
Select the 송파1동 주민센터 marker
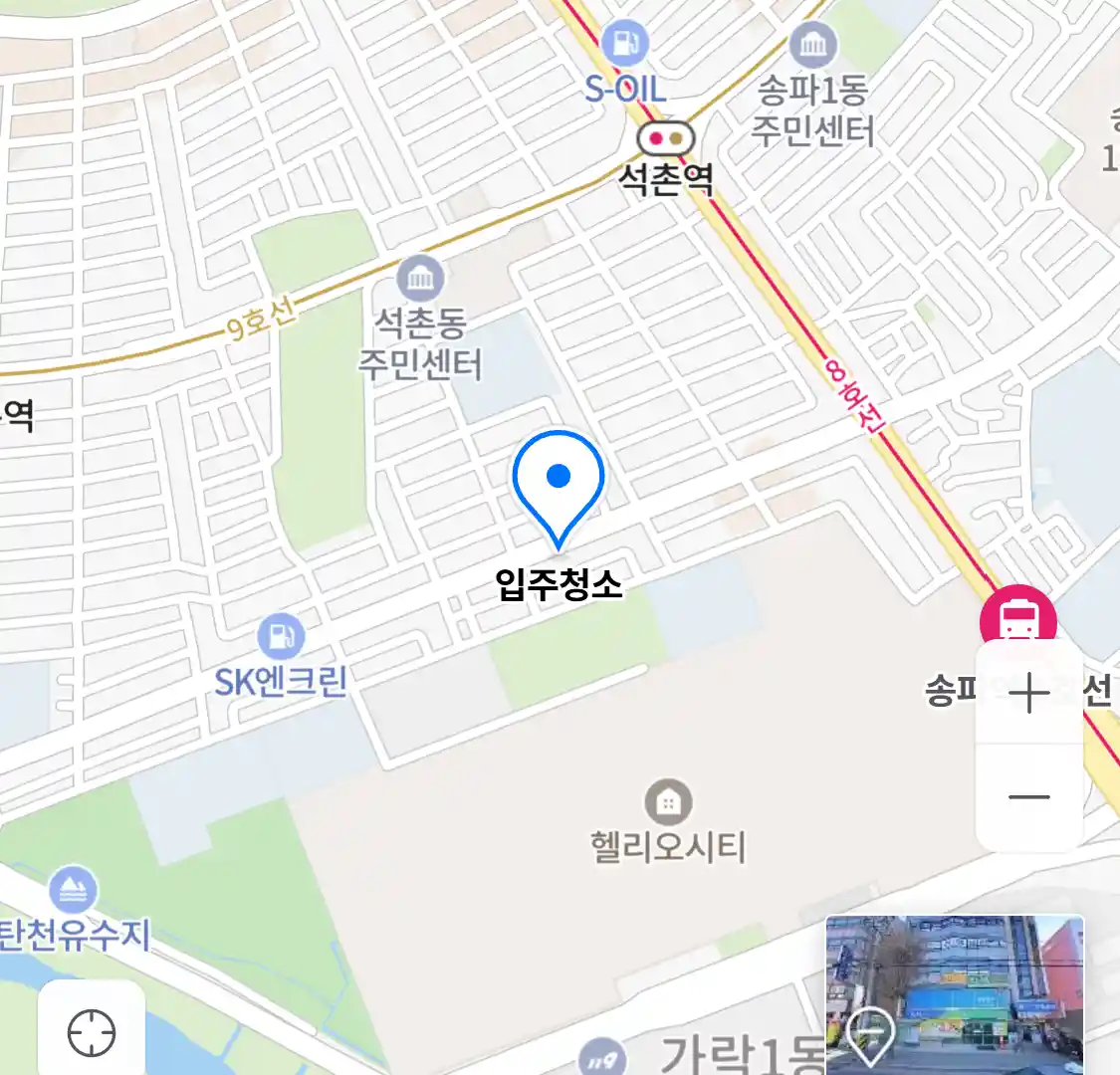click(x=813, y=45)
